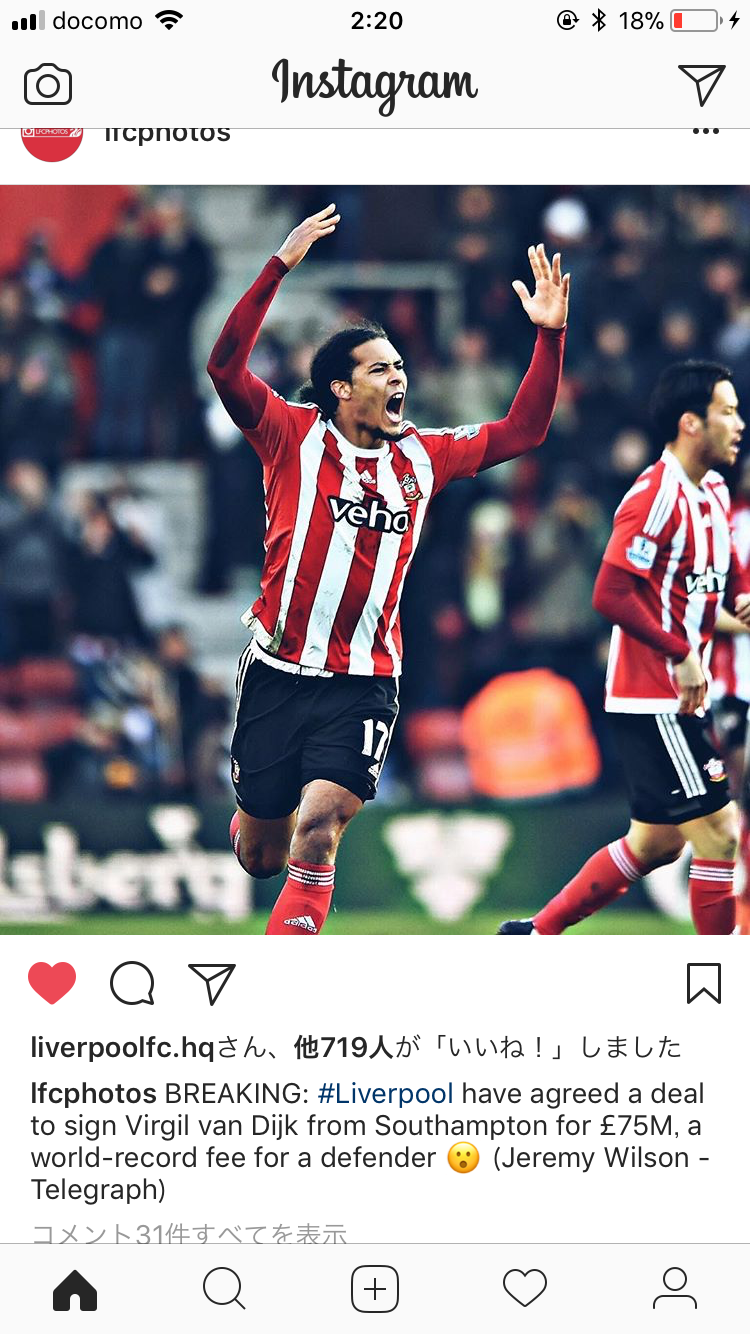This screenshot has width=750, height=1334.
Task: View all 31 comments
Action: pos(189,1234)
